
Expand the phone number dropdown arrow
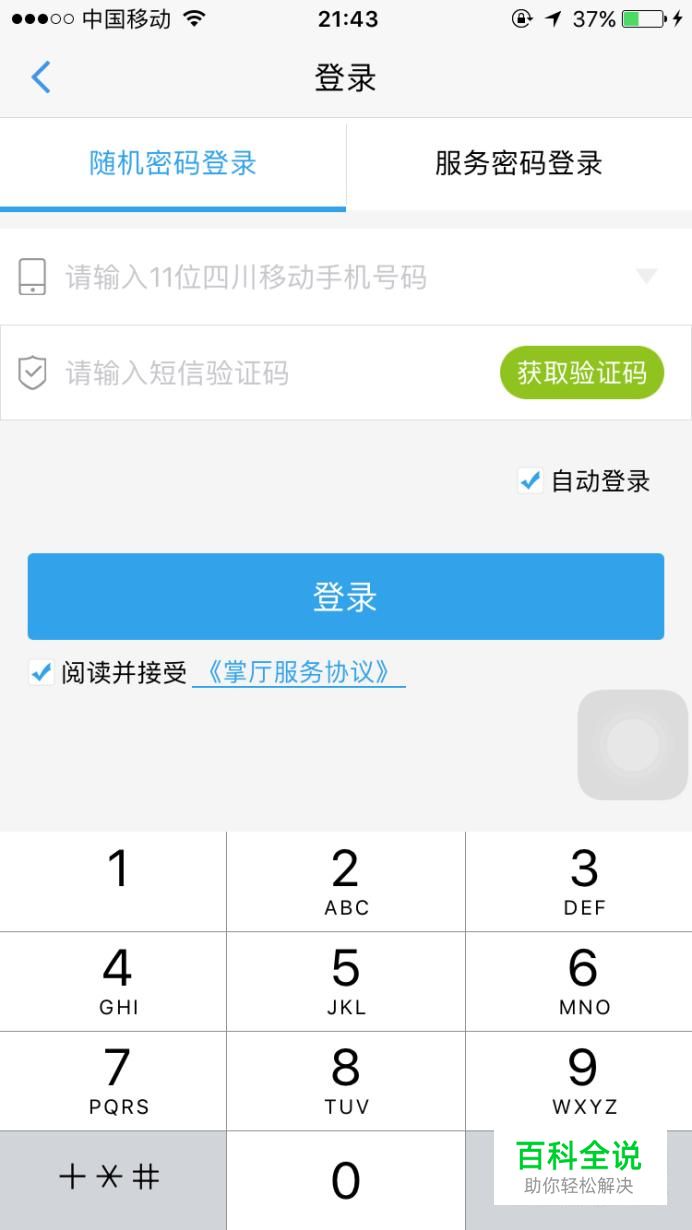click(x=647, y=276)
